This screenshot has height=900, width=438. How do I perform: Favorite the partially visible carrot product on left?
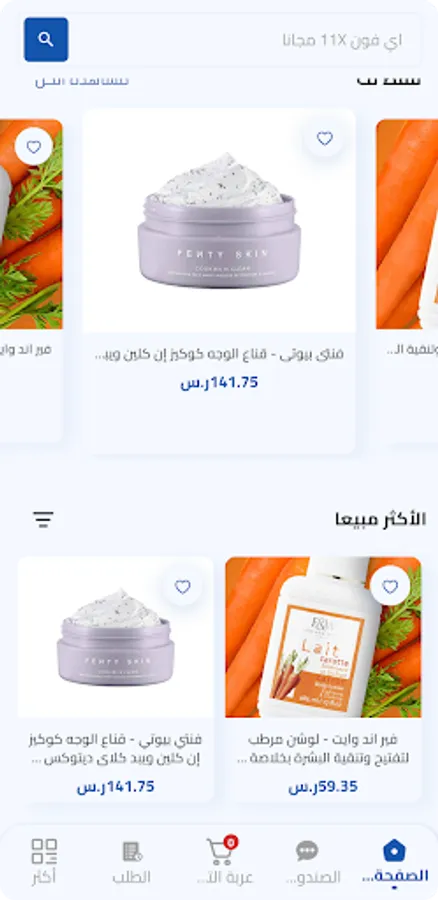coord(34,147)
